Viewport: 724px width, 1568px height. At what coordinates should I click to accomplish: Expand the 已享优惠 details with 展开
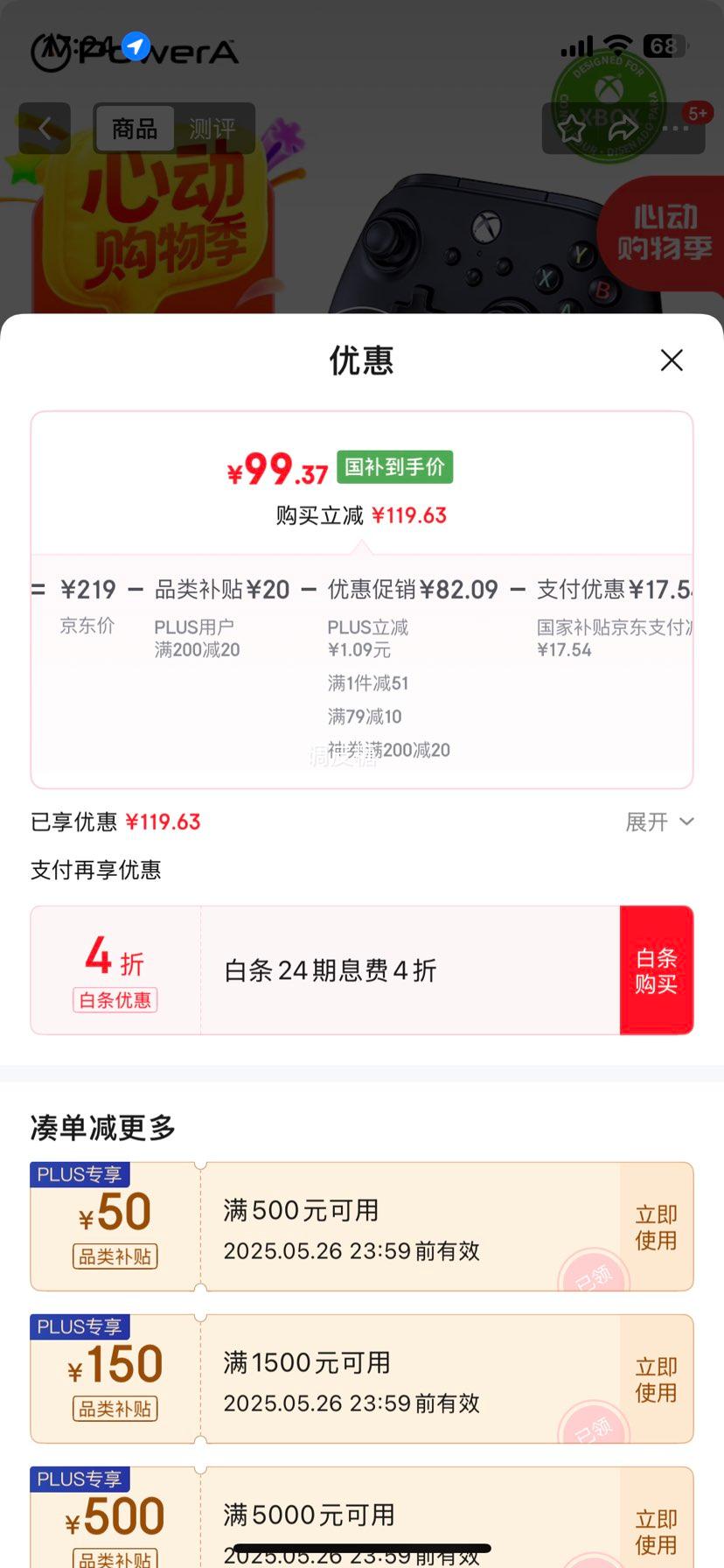point(659,822)
